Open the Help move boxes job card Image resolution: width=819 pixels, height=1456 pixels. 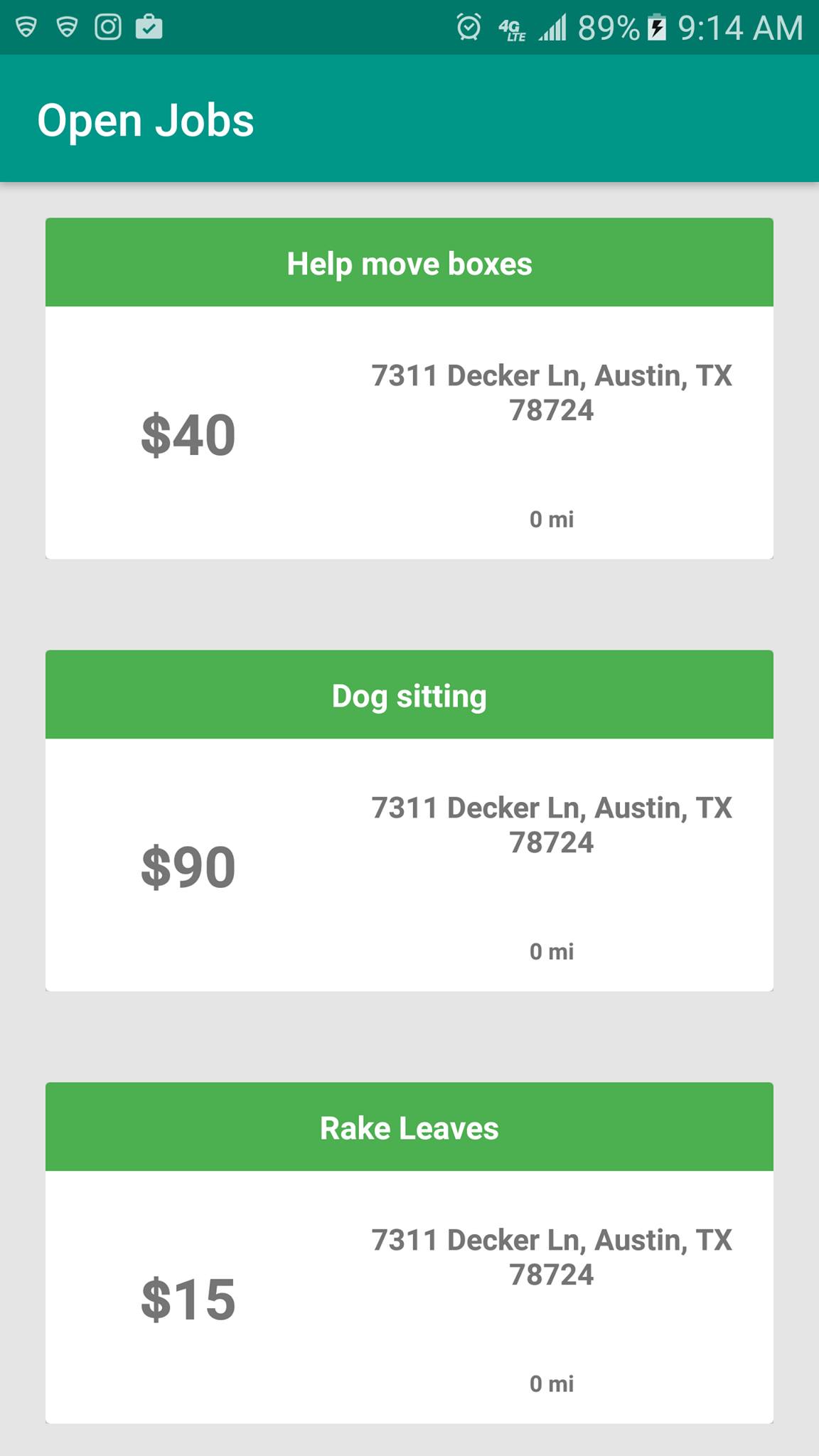(x=409, y=388)
